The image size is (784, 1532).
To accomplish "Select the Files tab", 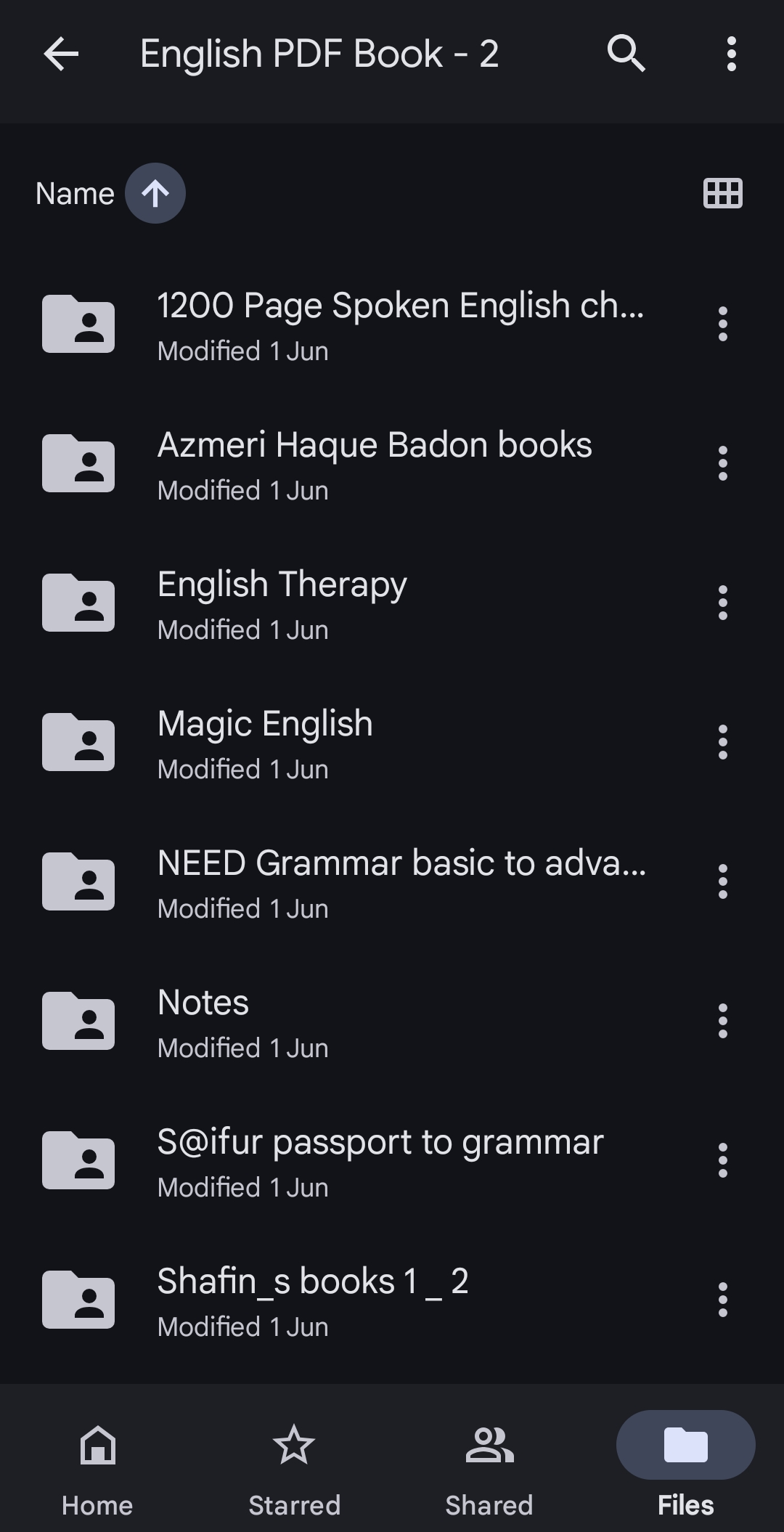I will click(x=685, y=1461).
